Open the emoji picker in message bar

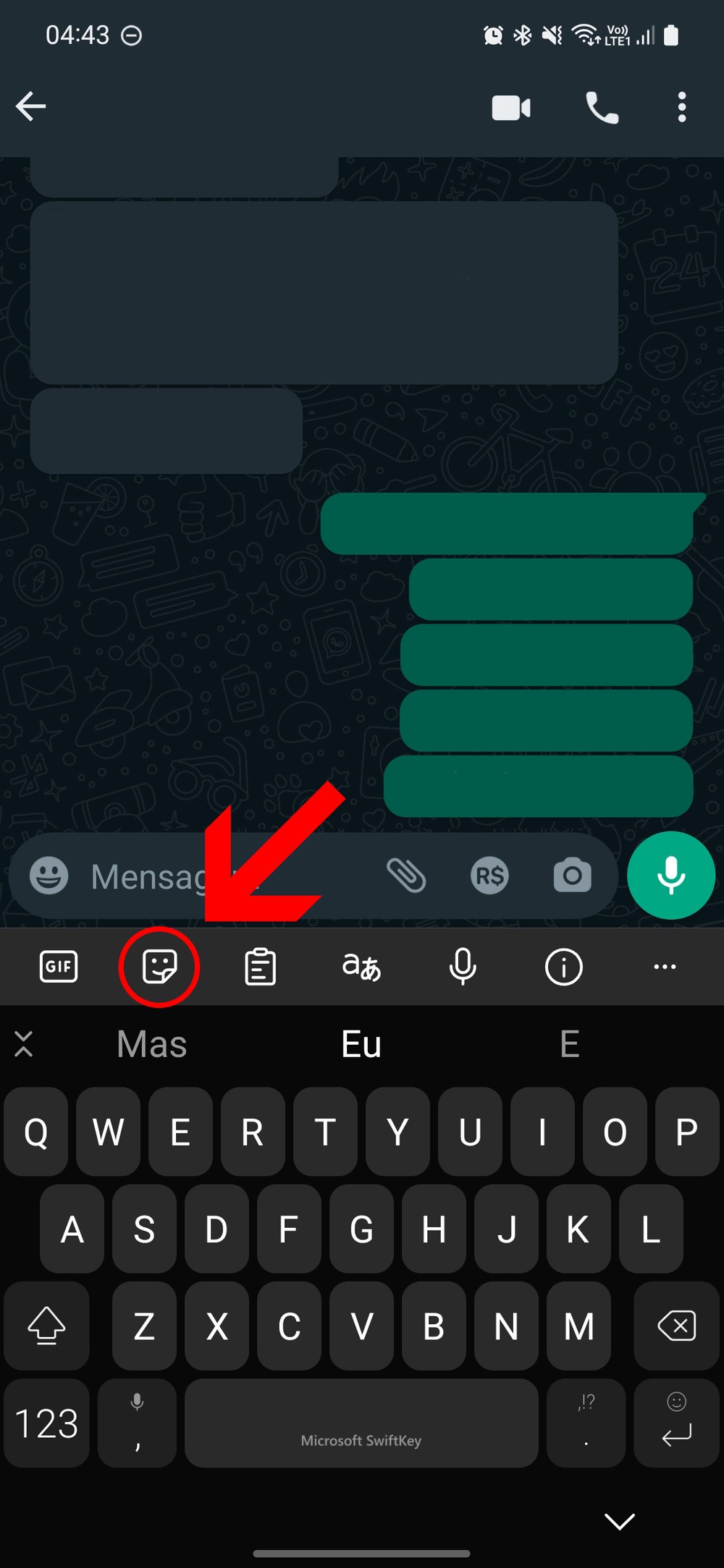point(49,876)
